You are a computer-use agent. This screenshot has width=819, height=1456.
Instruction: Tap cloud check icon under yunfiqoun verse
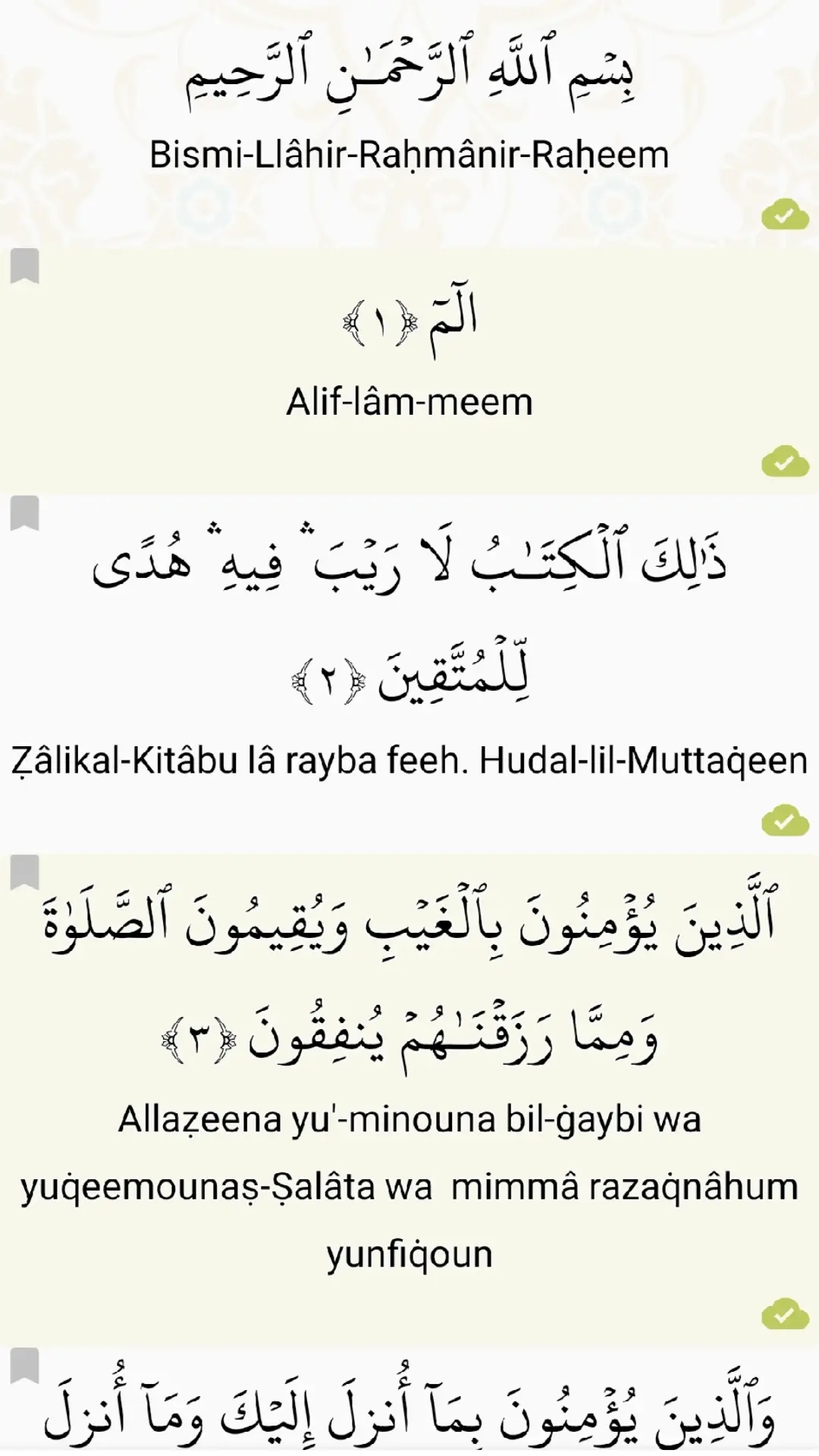785,1314
